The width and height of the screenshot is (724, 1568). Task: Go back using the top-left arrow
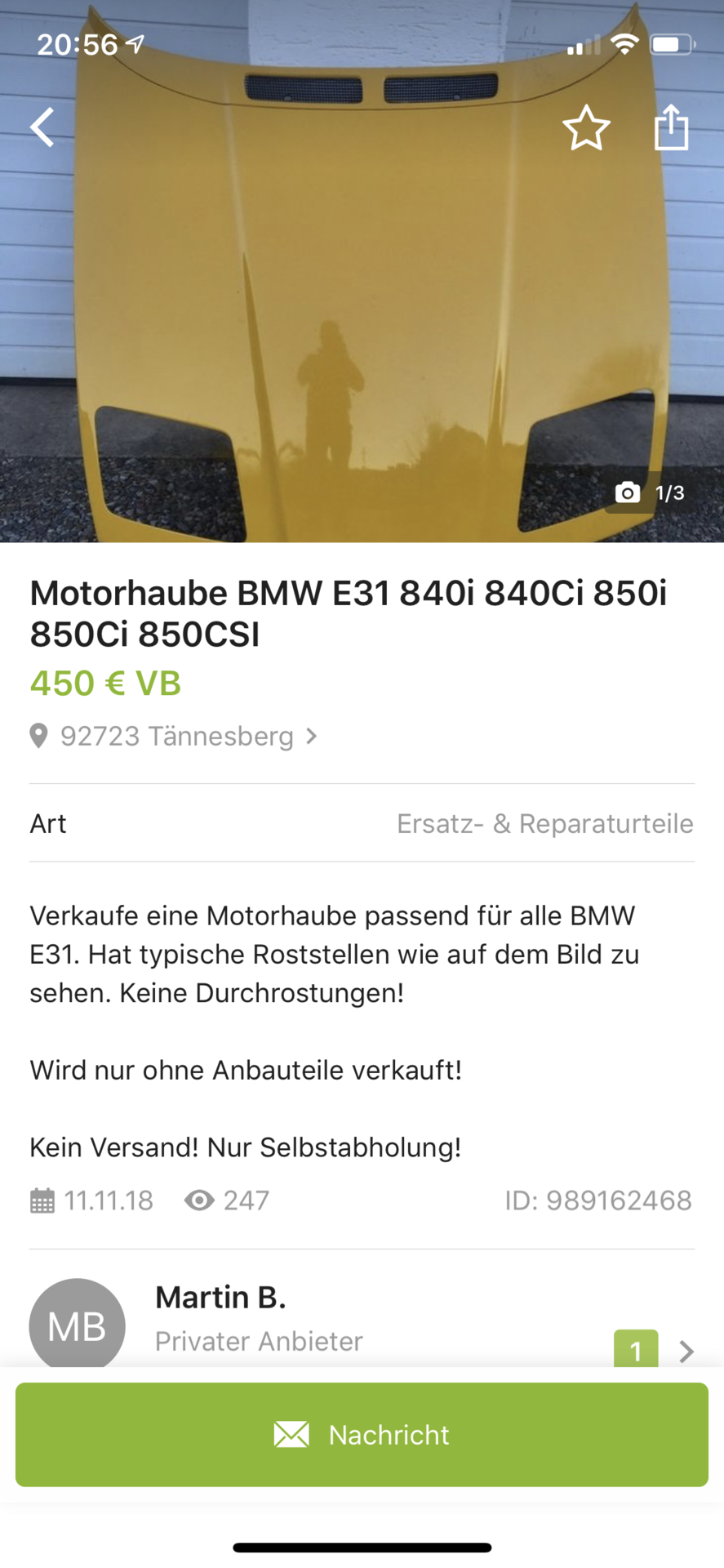[42, 127]
